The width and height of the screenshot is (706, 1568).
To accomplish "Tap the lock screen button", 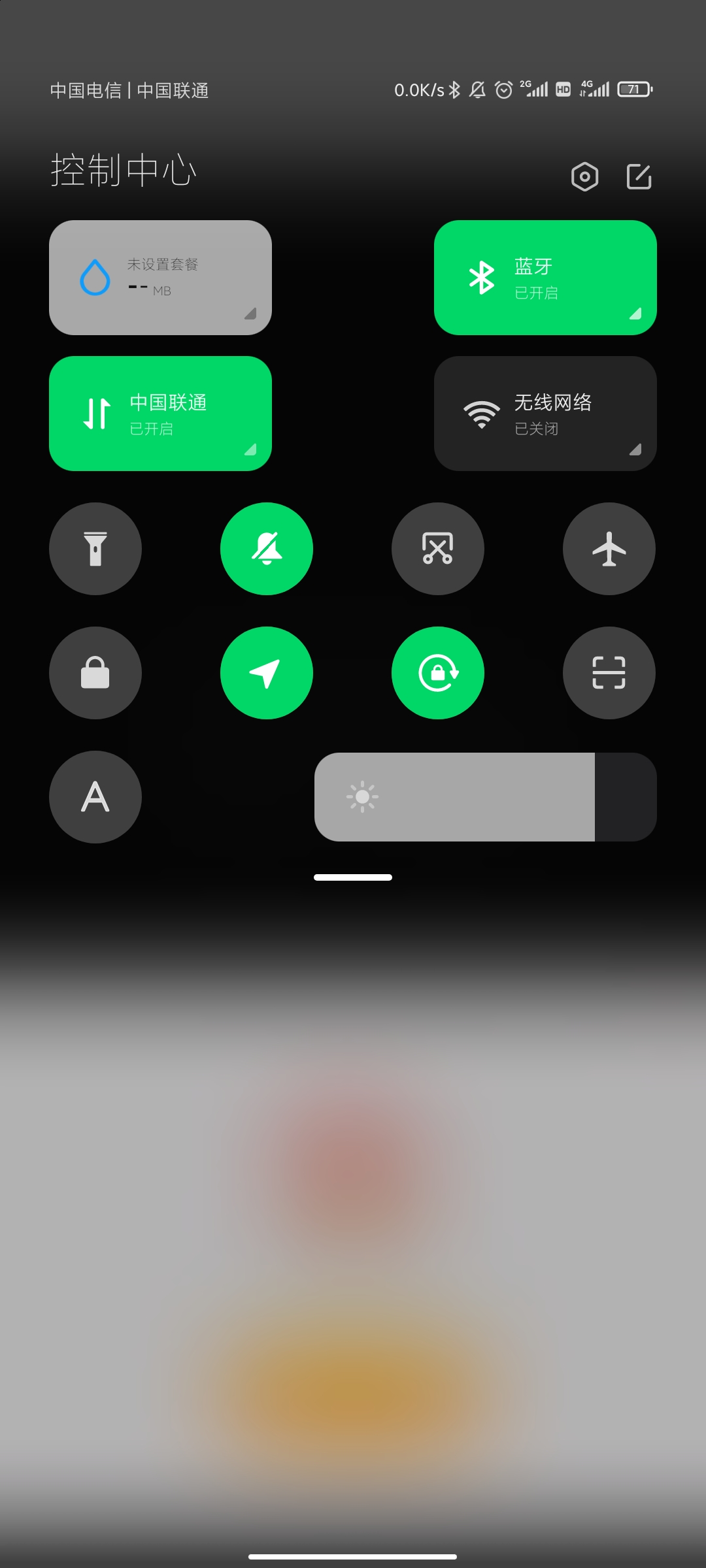I will click(95, 673).
